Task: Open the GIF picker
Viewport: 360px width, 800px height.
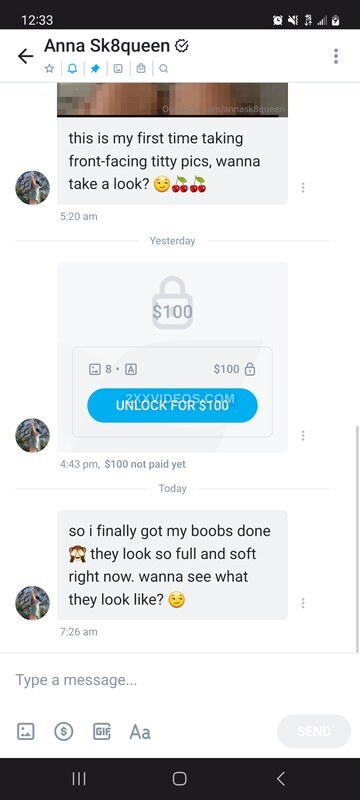Action: 101,732
